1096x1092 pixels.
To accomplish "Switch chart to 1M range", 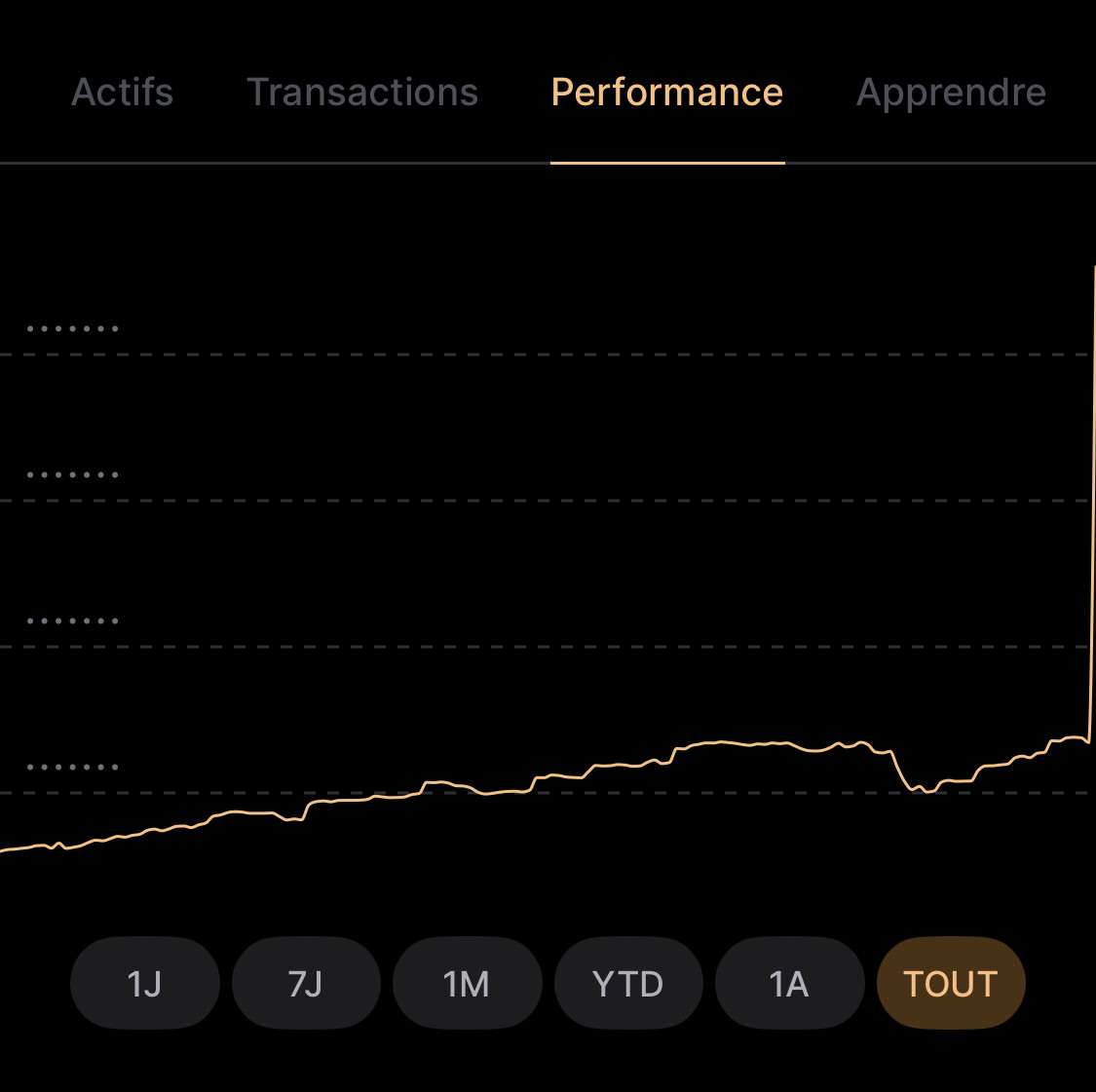I will [467, 984].
